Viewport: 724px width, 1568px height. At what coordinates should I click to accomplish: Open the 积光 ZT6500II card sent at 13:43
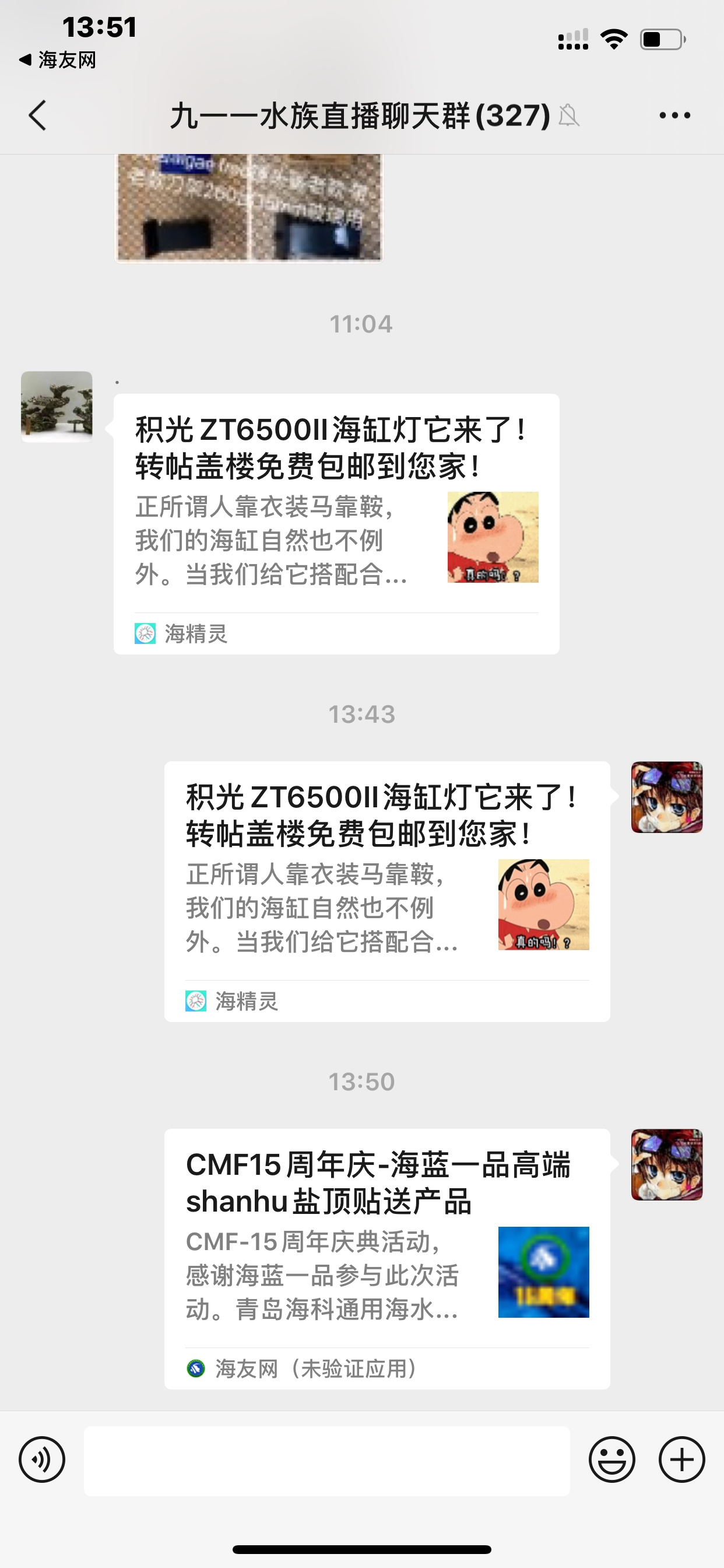click(x=387, y=891)
